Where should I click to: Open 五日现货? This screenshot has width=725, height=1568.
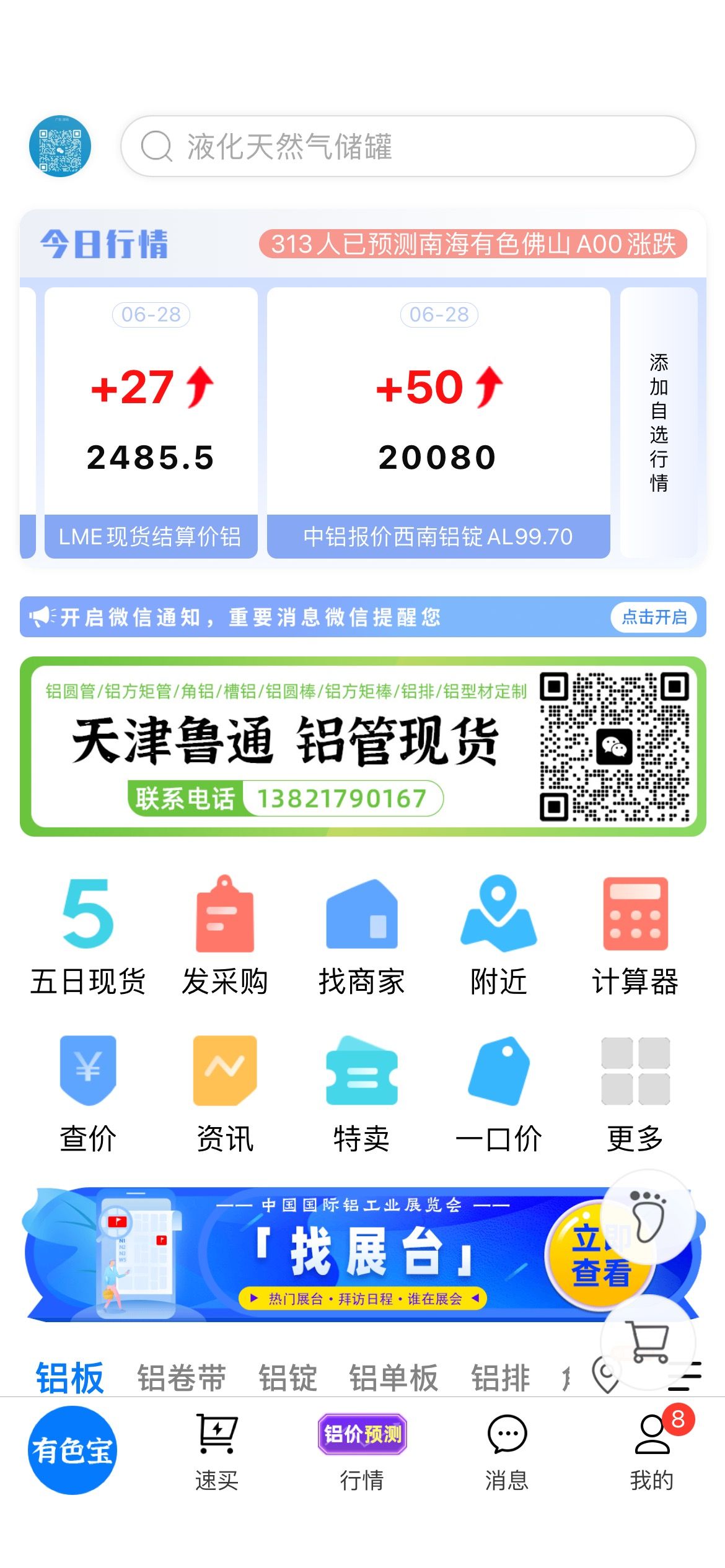[x=87, y=936]
